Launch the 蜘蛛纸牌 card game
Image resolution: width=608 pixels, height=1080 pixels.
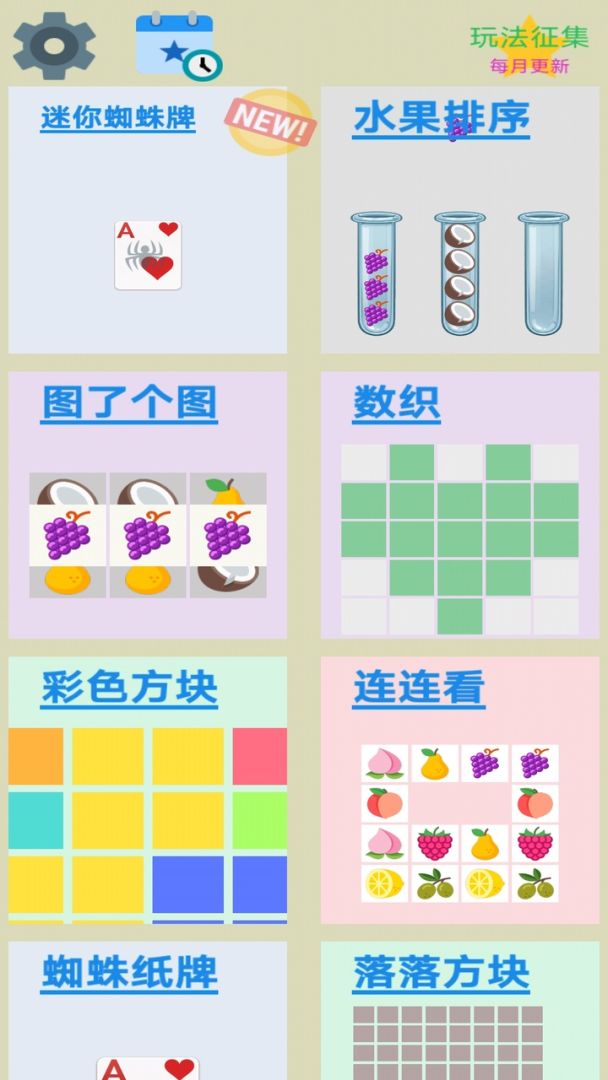click(148, 1010)
